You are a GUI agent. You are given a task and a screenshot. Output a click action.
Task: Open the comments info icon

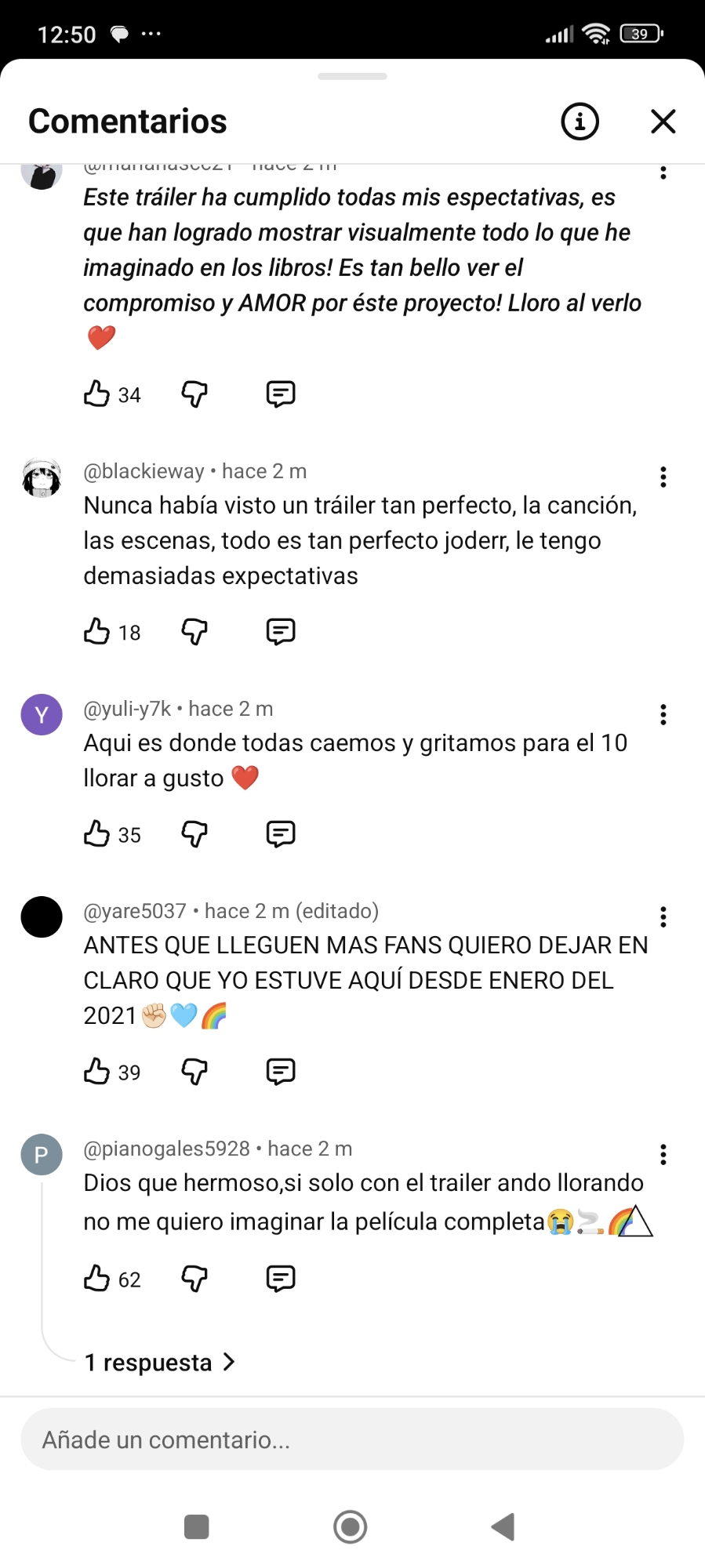pyautogui.click(x=580, y=122)
